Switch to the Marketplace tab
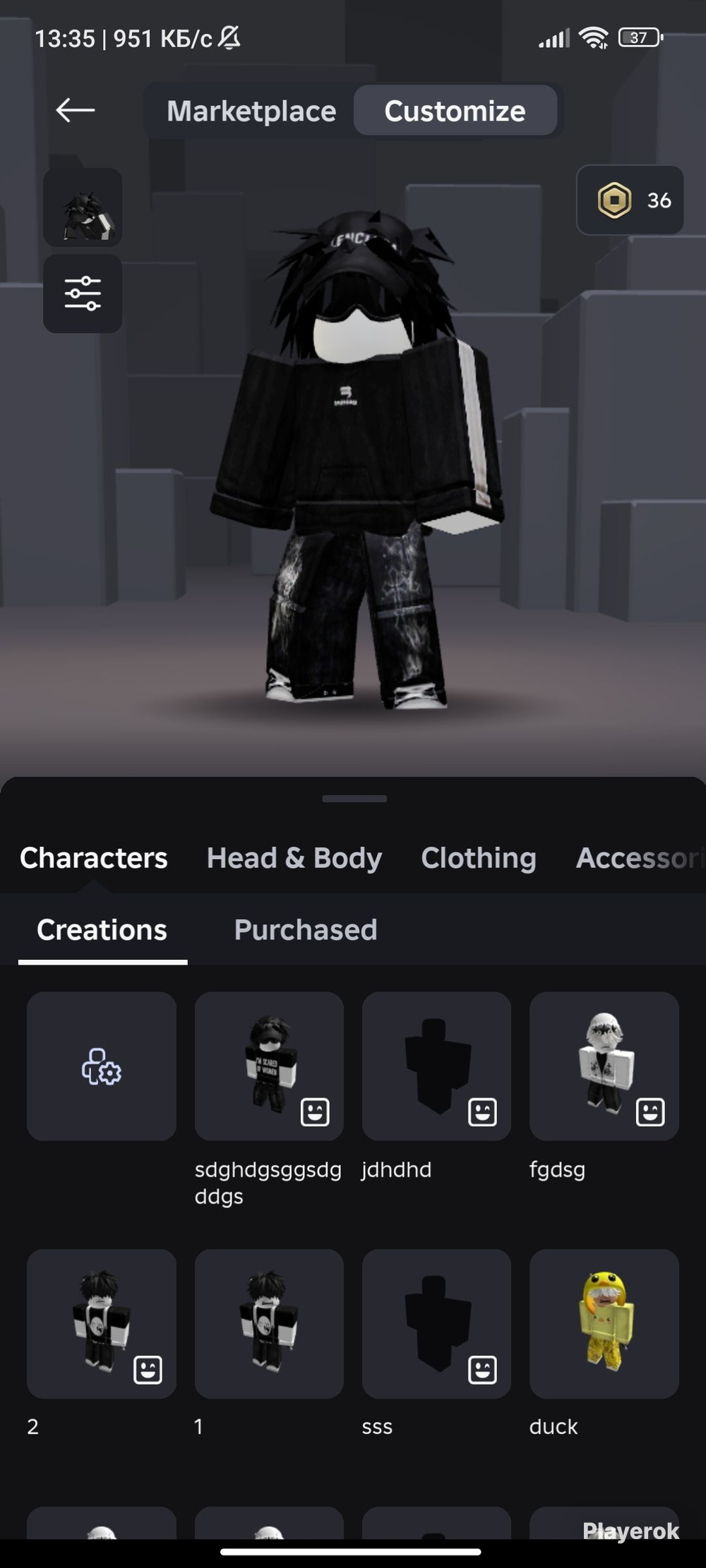Screen dimensions: 706x1568 251,111
